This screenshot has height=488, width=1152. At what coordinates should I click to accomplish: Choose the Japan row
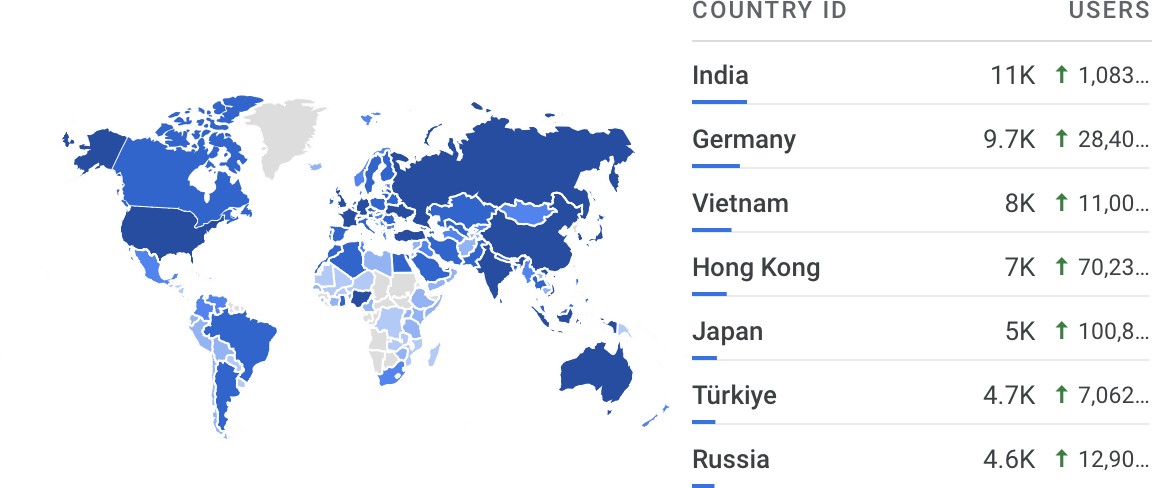point(727,331)
